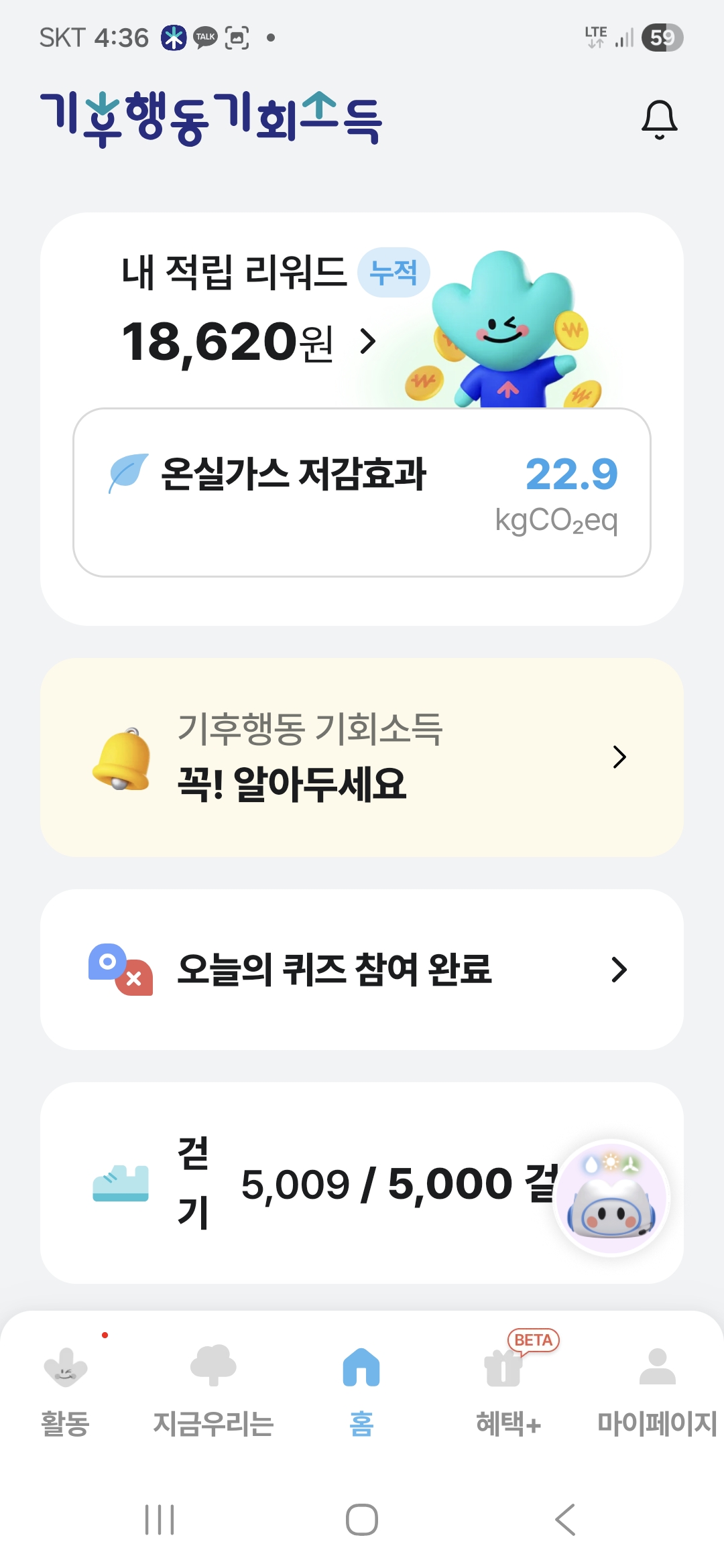The width and height of the screenshot is (724, 1568).
Task: Tap the floating robot character button
Action: tap(611, 1198)
